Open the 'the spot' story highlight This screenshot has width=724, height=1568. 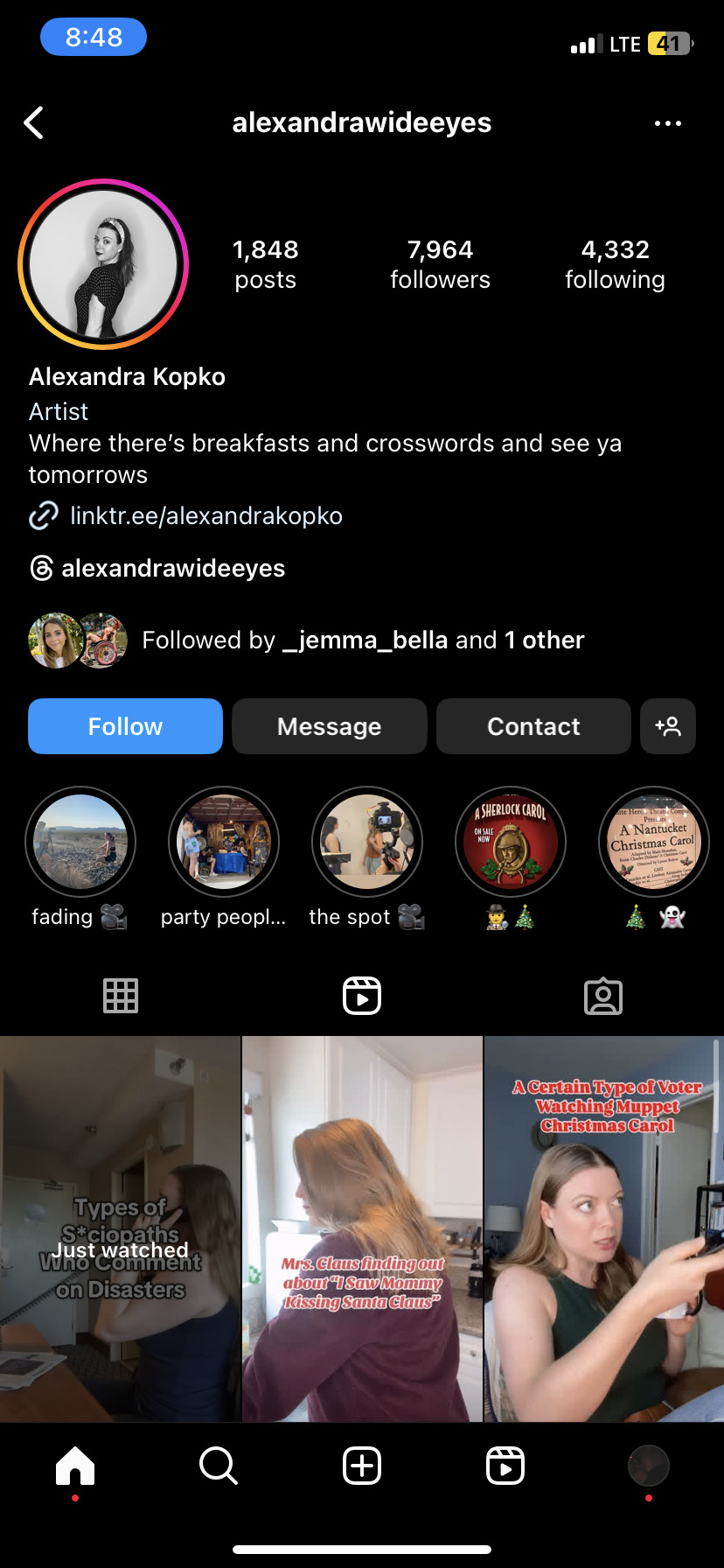367,843
